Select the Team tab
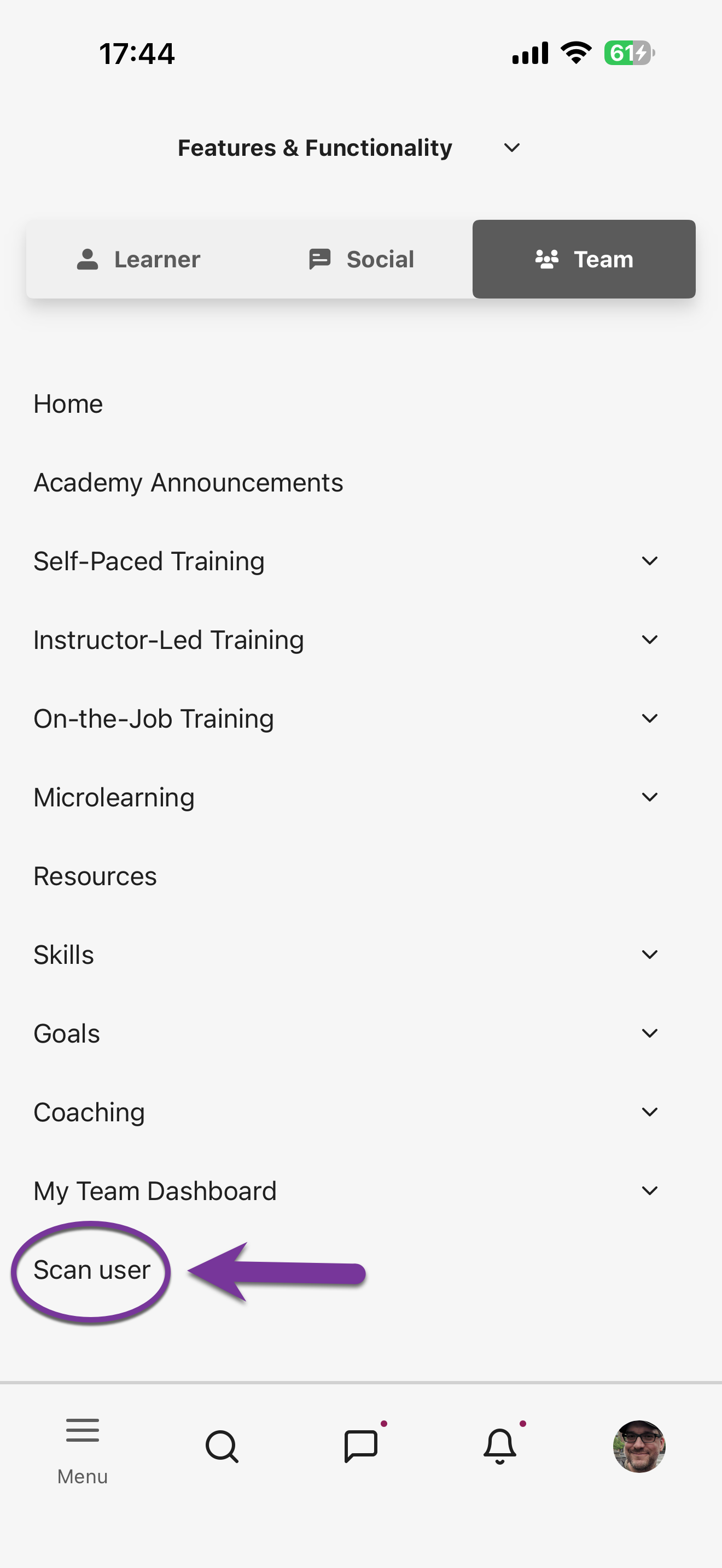 tap(583, 259)
